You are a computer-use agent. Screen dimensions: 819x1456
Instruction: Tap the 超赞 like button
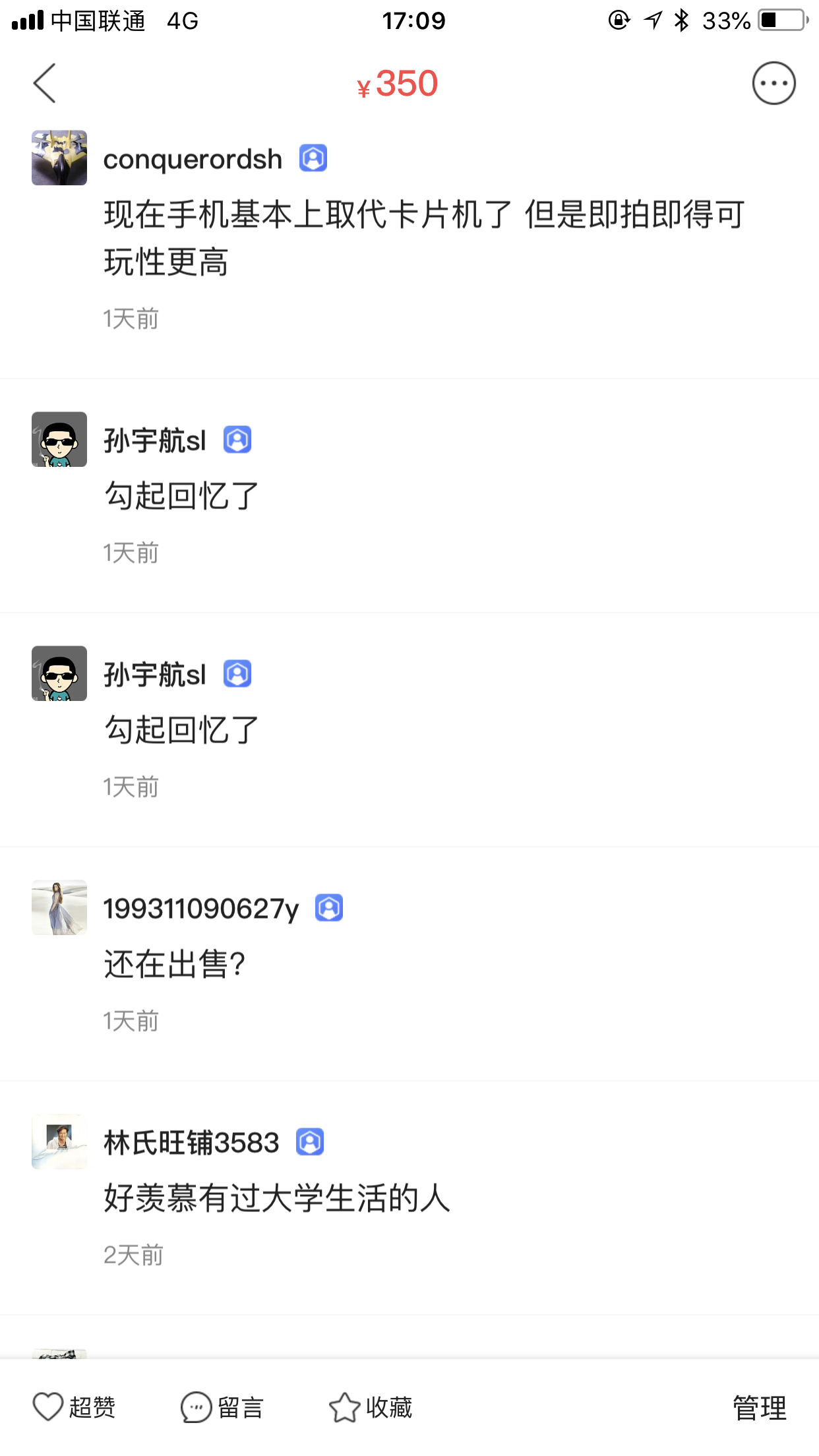point(74,1407)
